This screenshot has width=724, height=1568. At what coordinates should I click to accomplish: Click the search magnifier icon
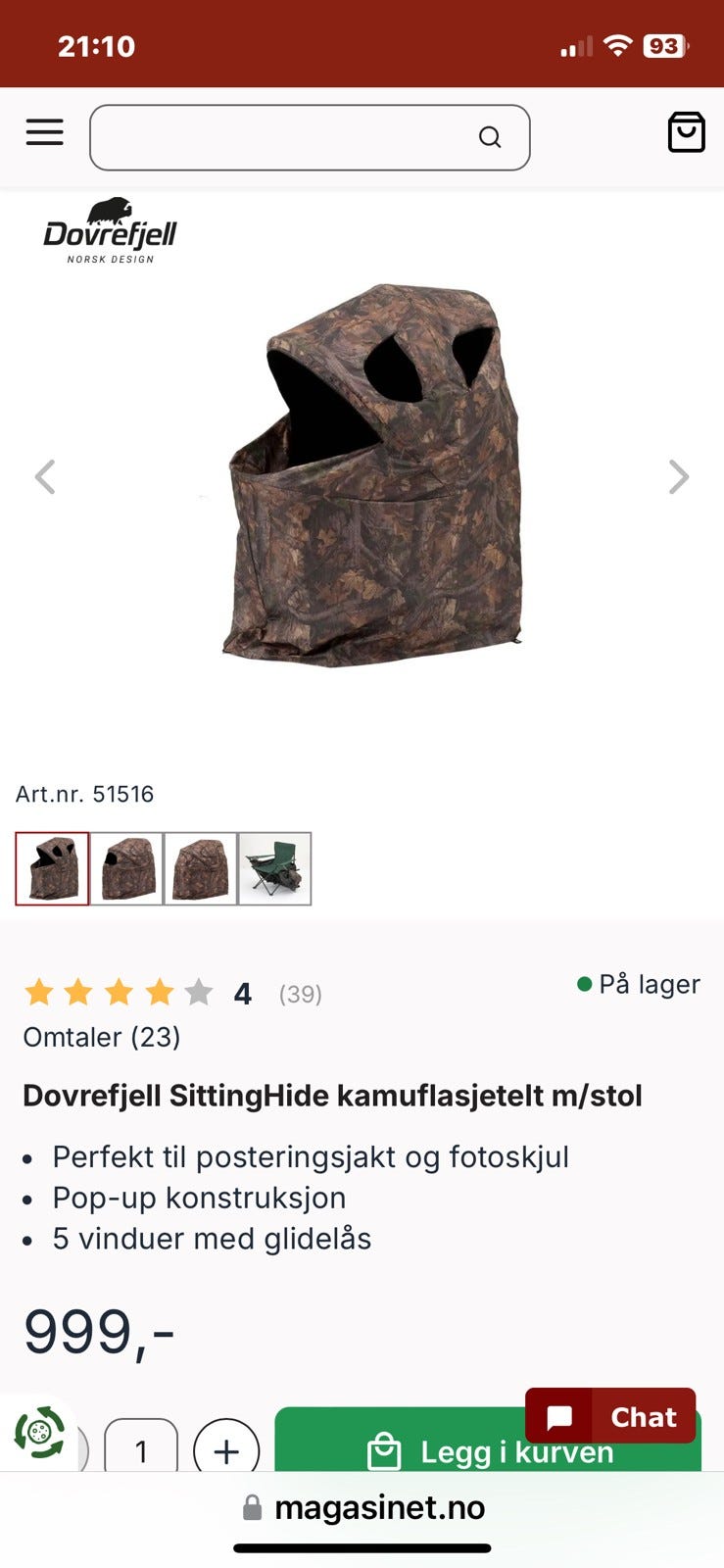pos(490,136)
